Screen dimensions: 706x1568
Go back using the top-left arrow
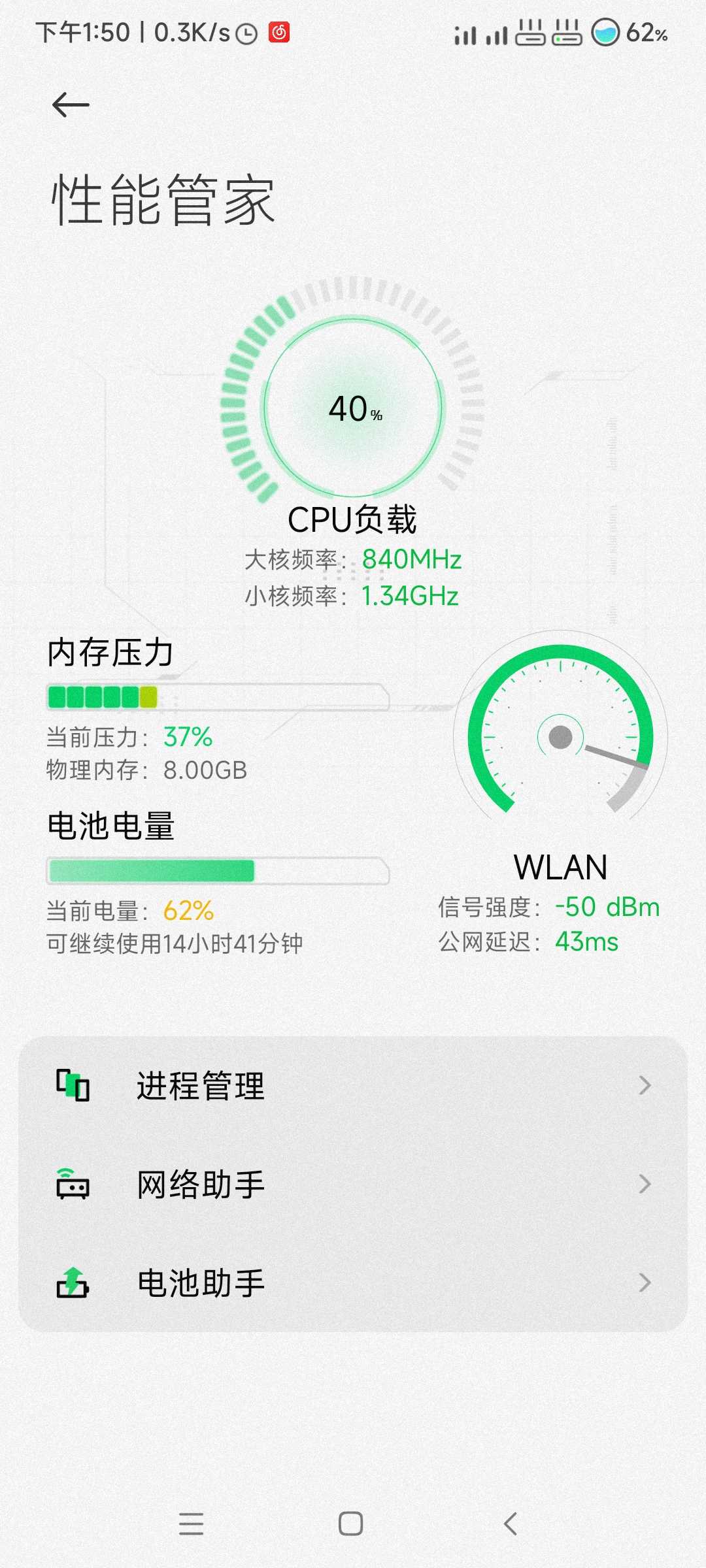point(71,105)
